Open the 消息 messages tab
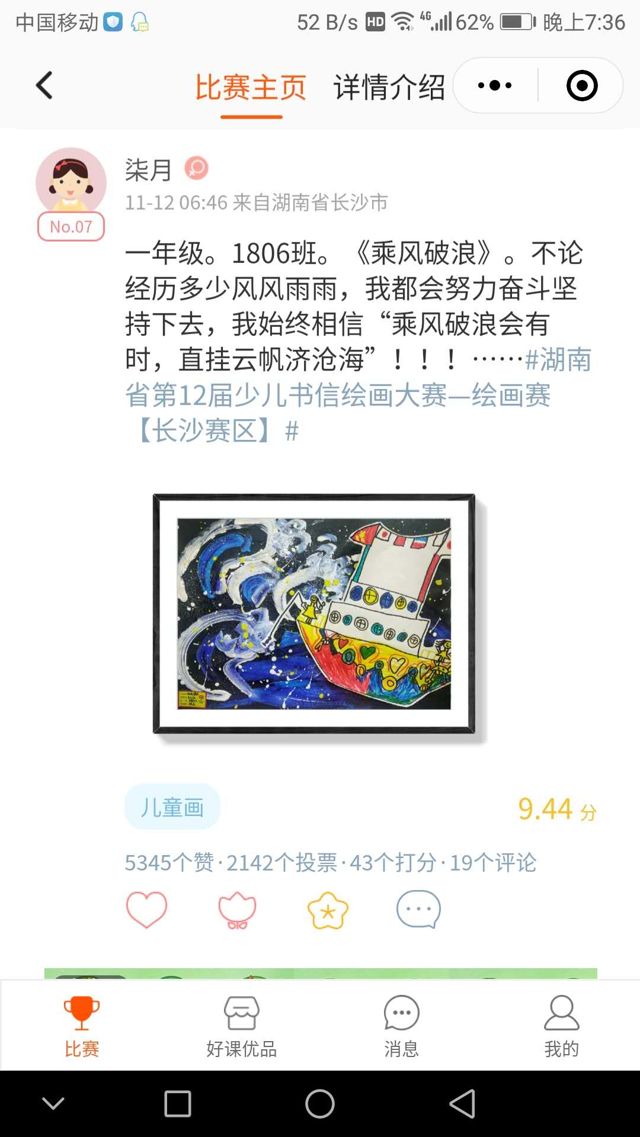The height and width of the screenshot is (1137, 640). [401, 1026]
